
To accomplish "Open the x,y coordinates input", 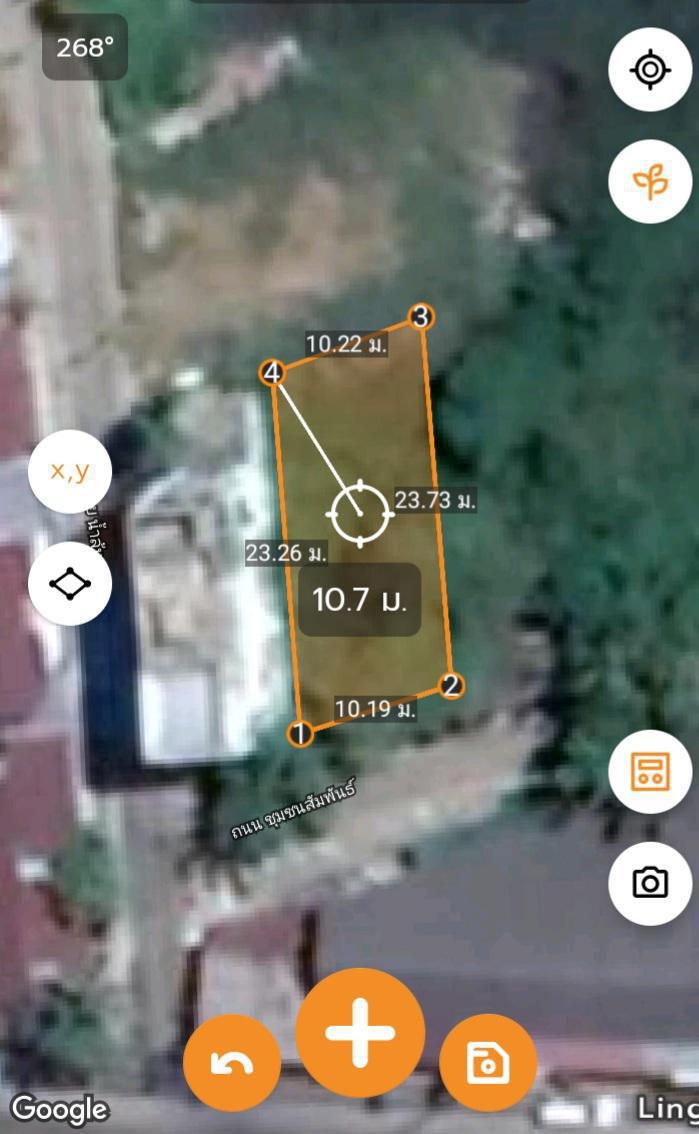I will [70, 472].
